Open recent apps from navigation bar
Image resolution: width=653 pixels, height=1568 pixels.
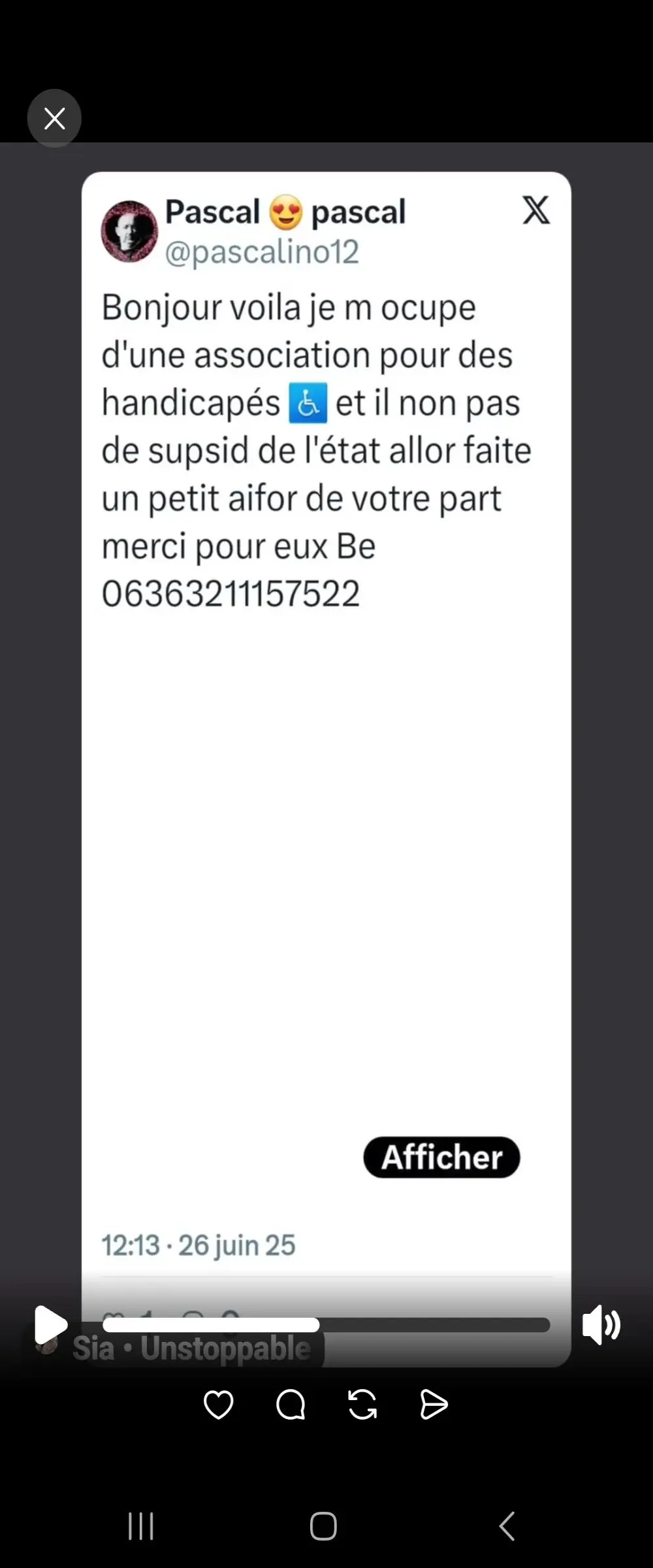point(141,1526)
